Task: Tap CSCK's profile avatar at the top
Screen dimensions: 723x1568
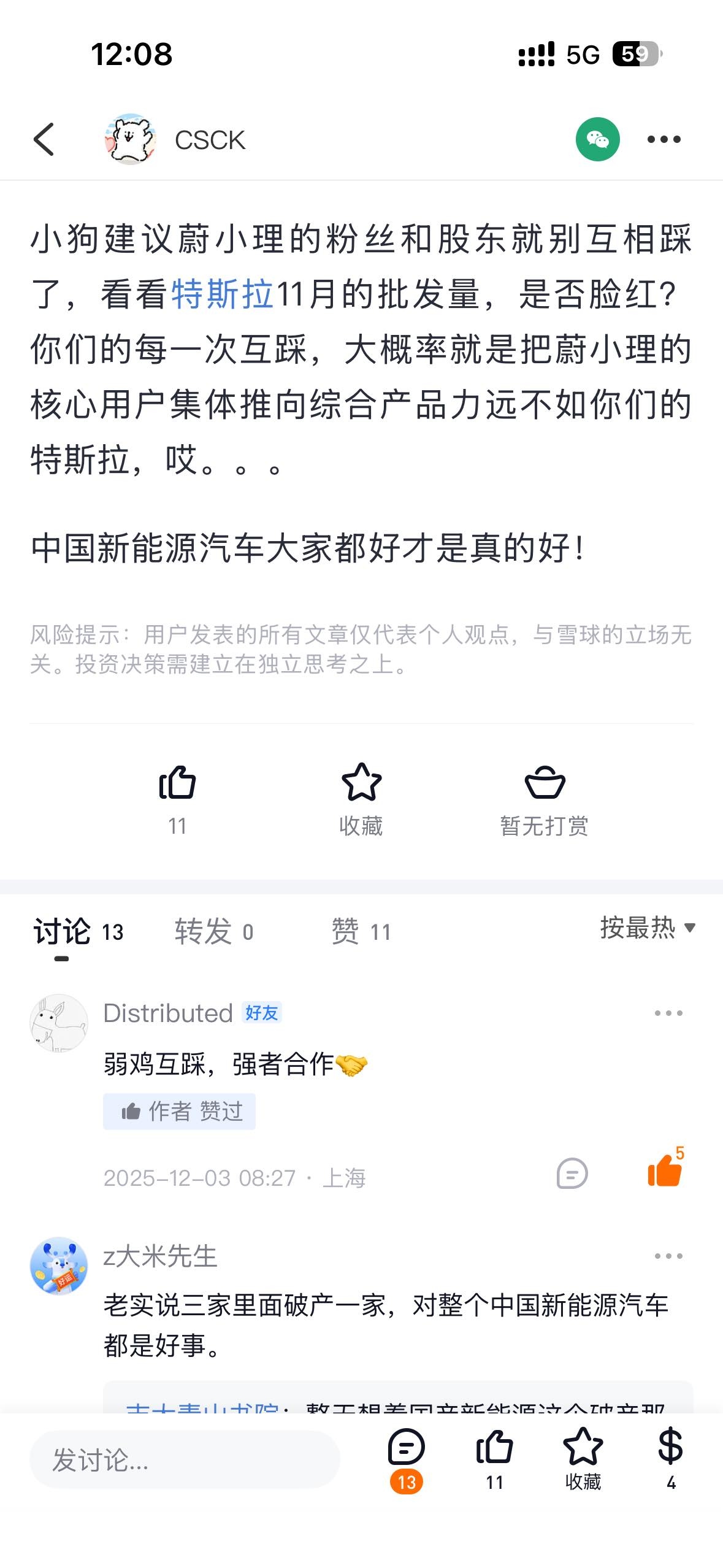Action: point(129,139)
